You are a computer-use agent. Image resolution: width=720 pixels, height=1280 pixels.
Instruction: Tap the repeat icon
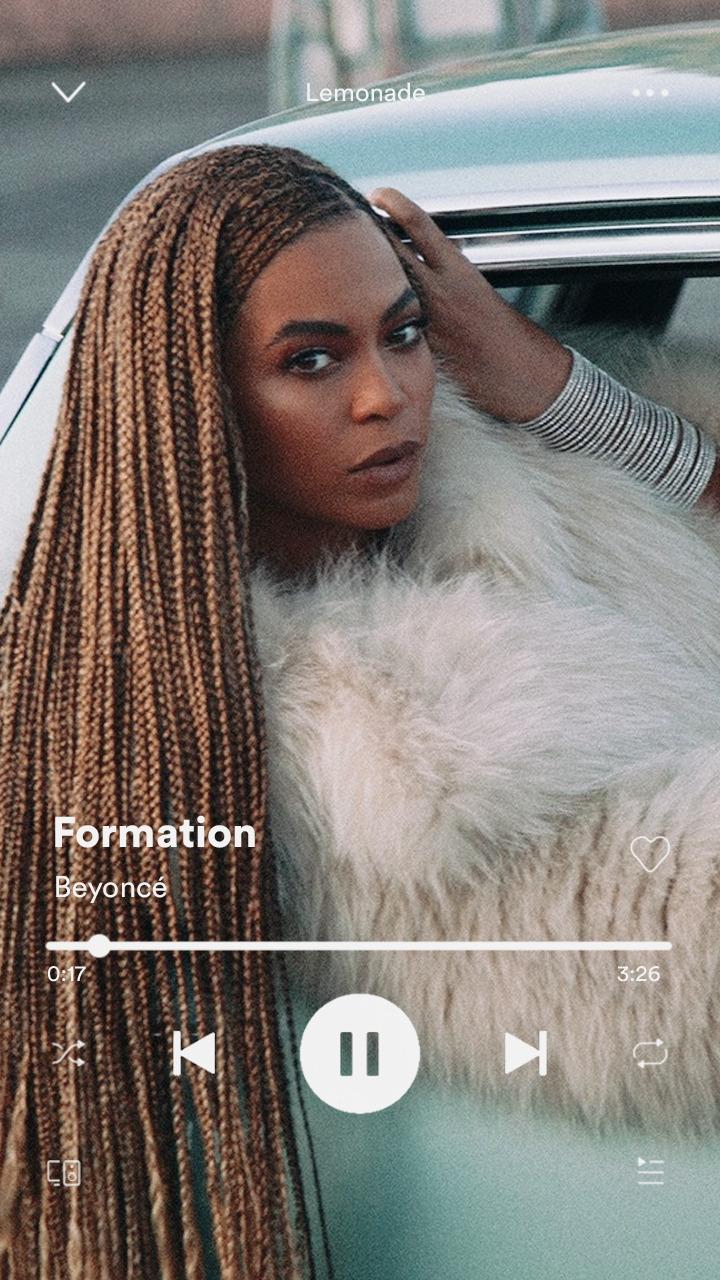pos(652,1052)
